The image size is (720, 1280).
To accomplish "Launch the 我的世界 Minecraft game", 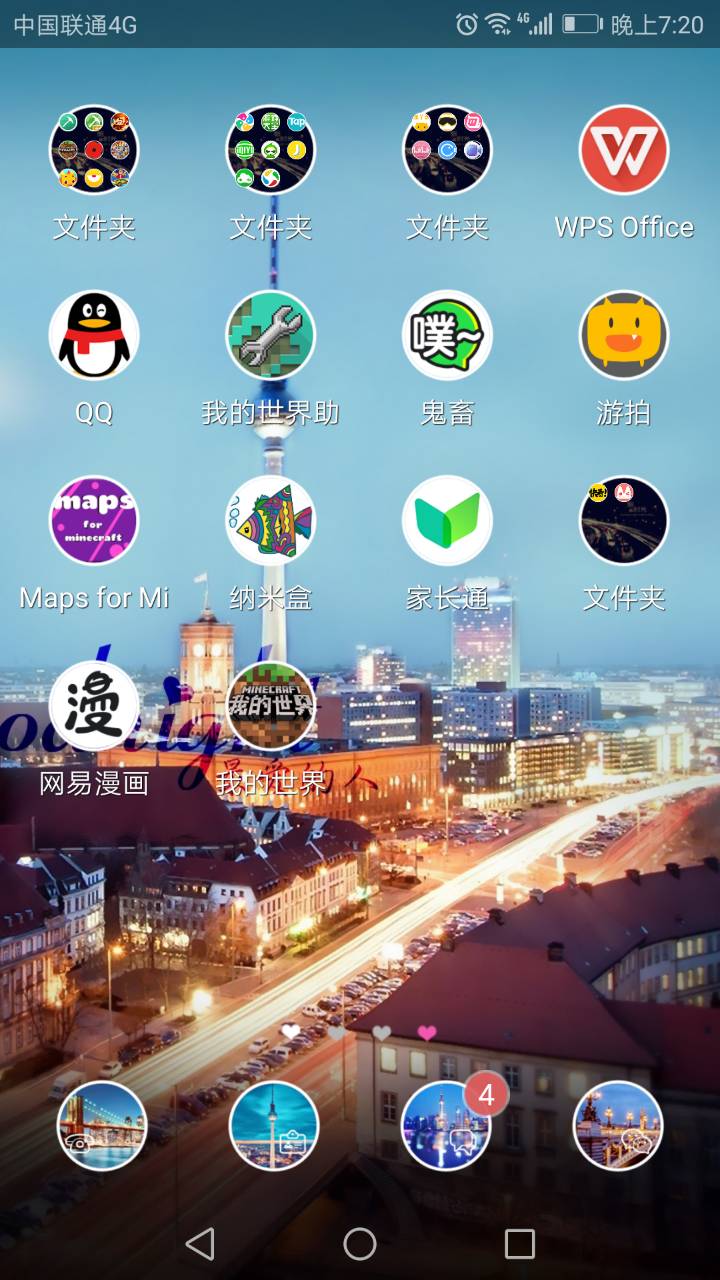I will [x=271, y=706].
